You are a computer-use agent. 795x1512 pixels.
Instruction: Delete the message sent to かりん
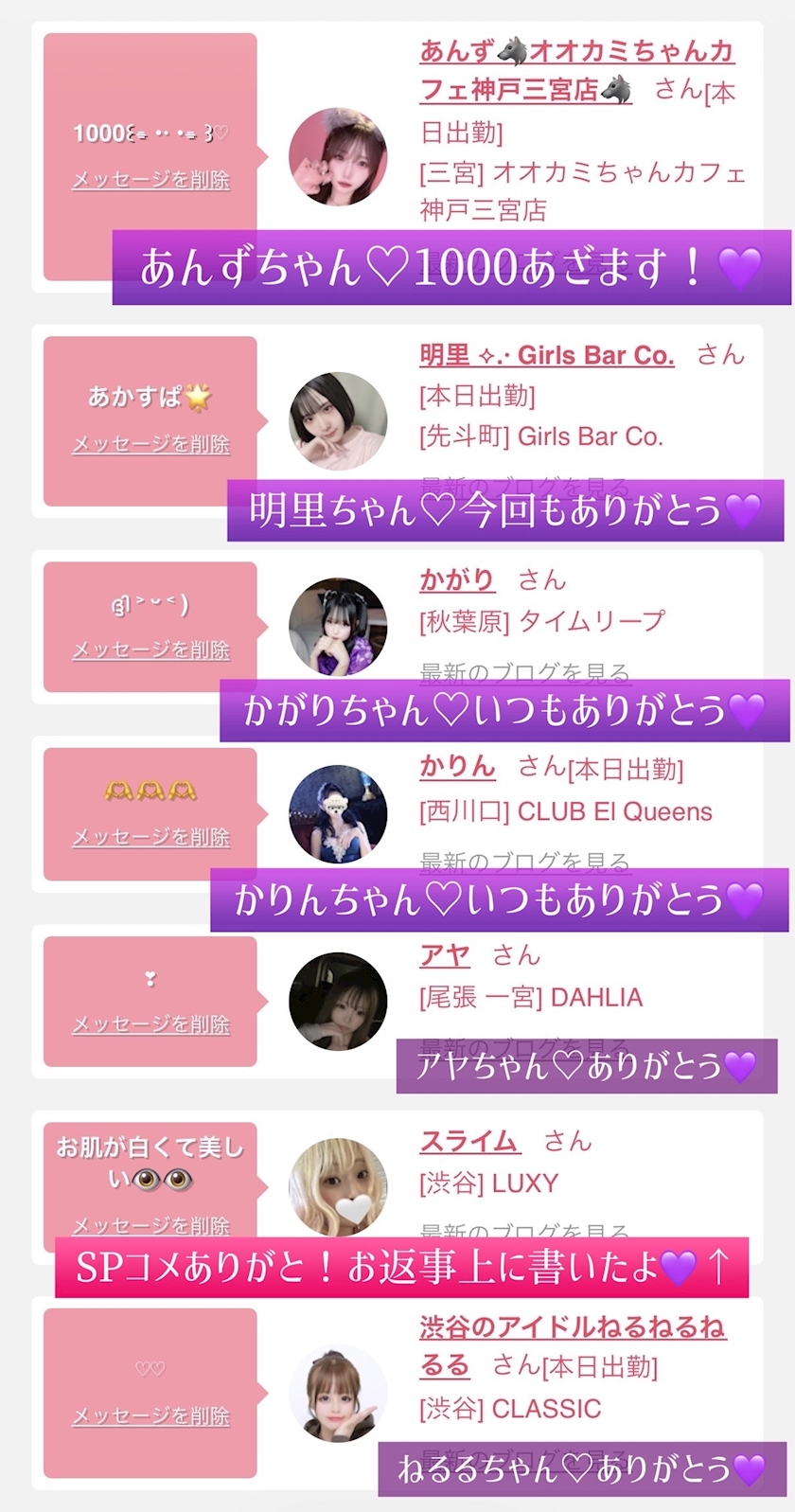tap(151, 837)
